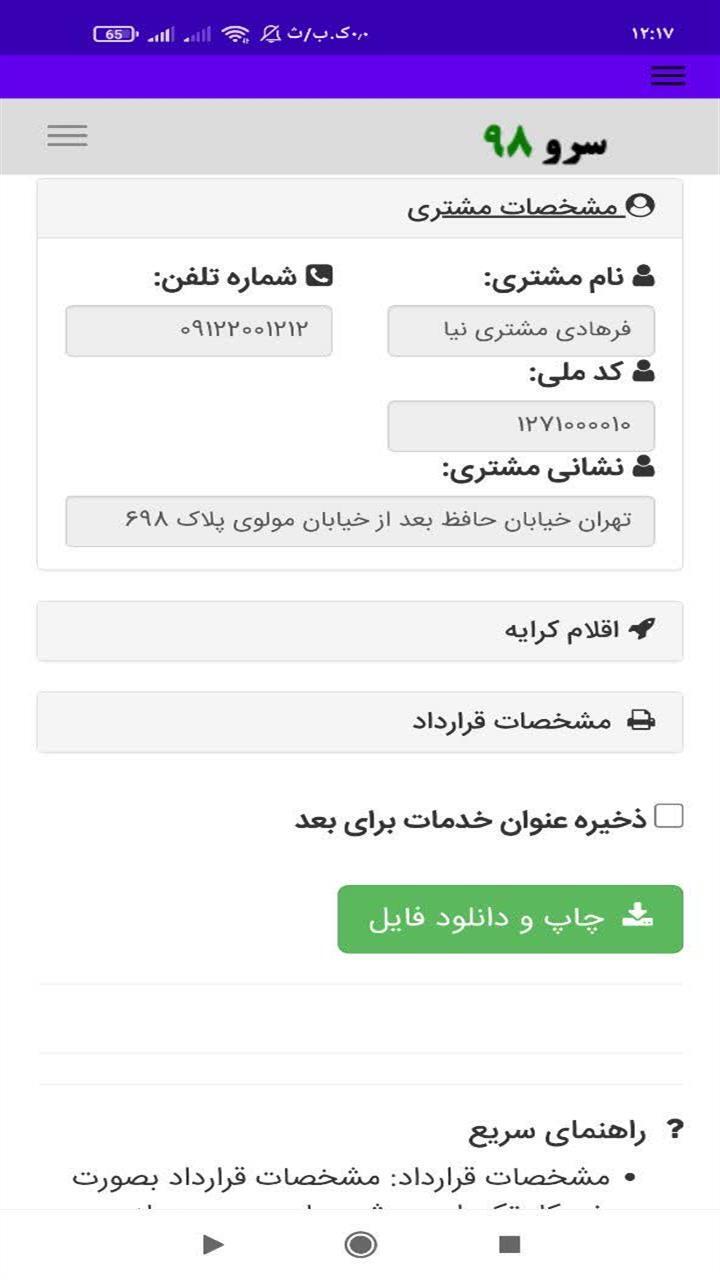Edit the کد ملی field
Image resolution: width=720 pixels, height=1280 pixels.
521,426
